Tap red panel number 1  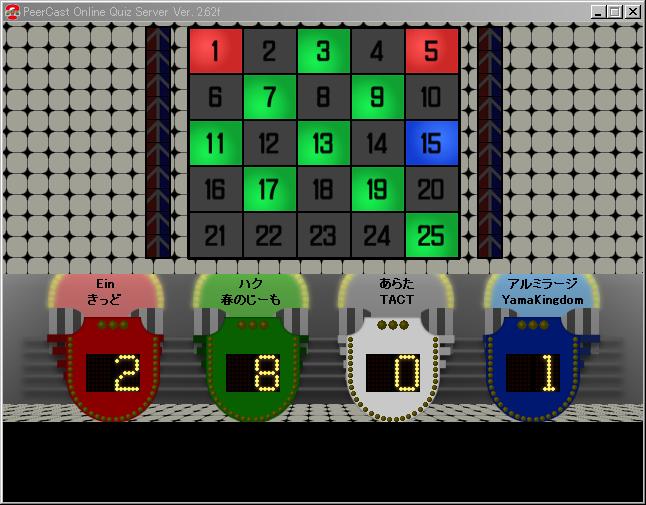pyautogui.click(x=216, y=51)
